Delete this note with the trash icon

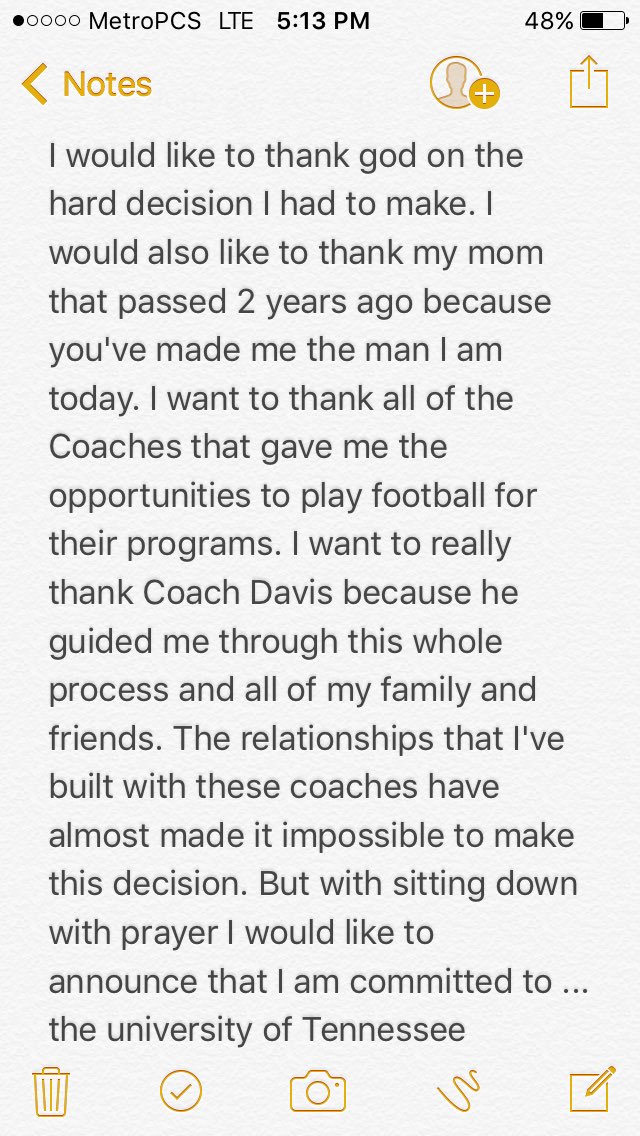(x=51, y=1091)
